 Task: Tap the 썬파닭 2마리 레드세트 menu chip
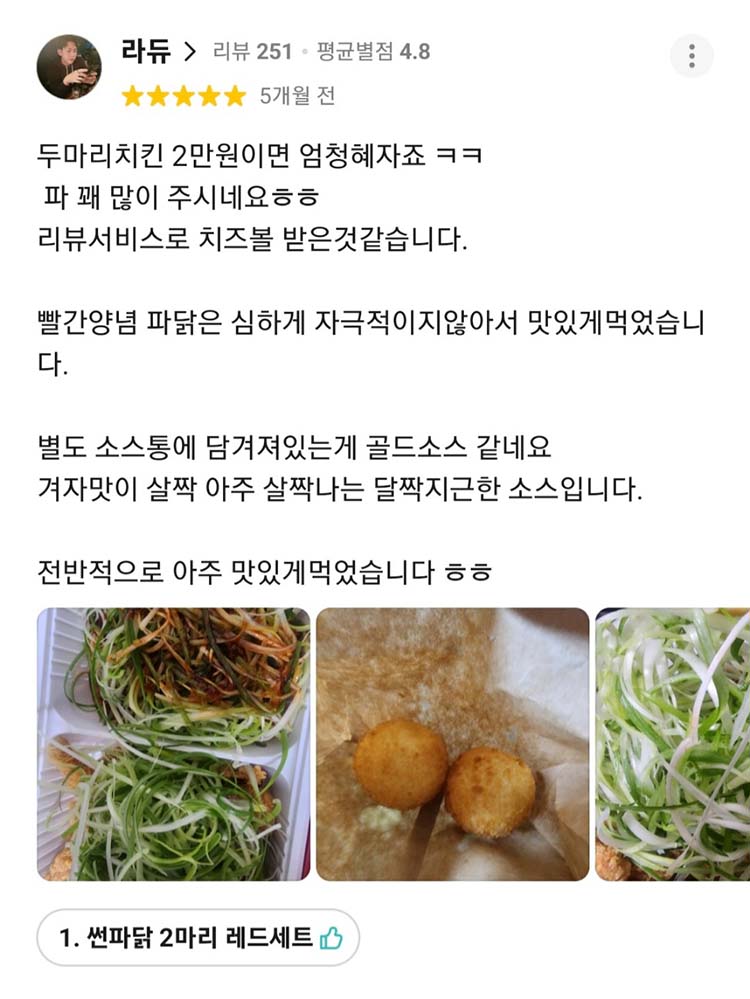tap(198, 938)
